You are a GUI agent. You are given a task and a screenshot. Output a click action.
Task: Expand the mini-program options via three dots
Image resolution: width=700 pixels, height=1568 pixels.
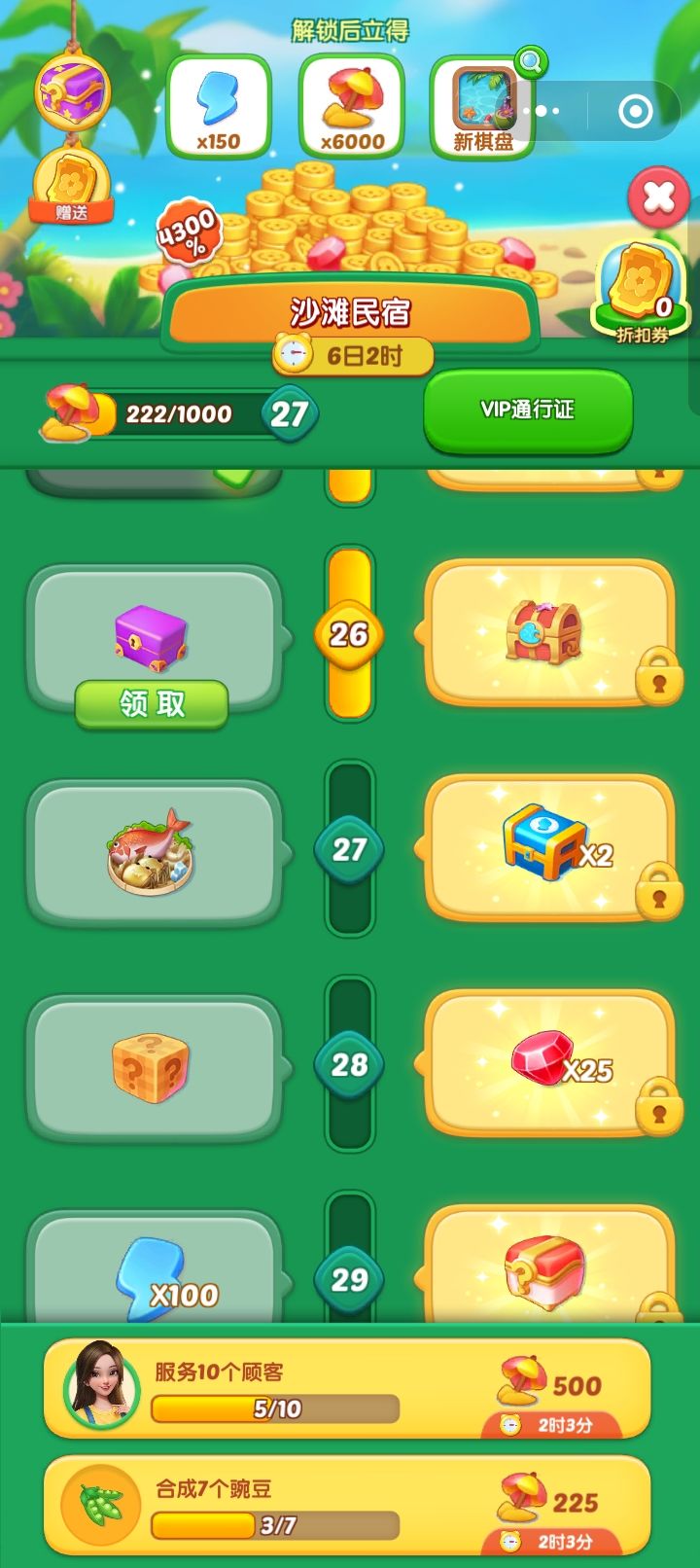click(541, 112)
